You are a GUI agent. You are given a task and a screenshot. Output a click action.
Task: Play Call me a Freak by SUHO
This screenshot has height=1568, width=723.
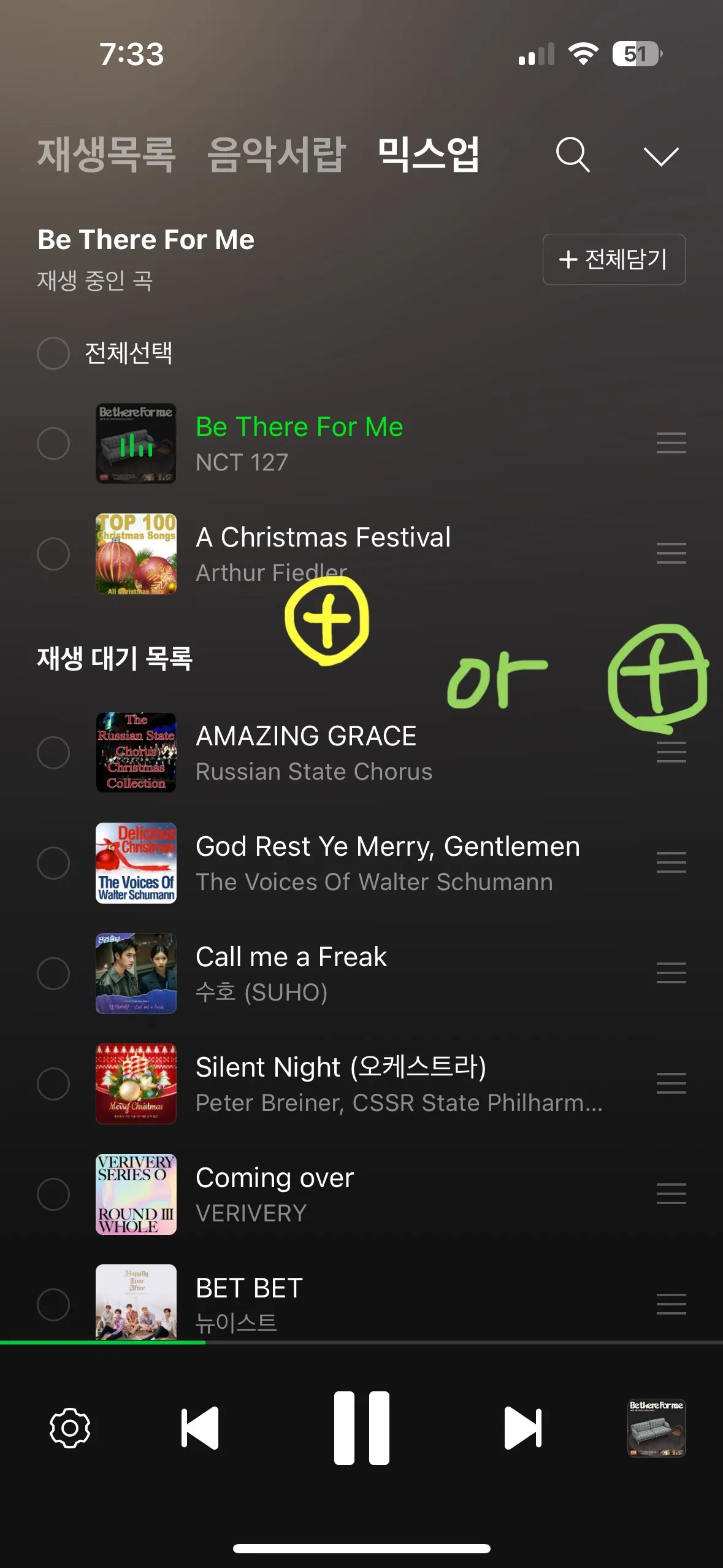[x=291, y=973]
